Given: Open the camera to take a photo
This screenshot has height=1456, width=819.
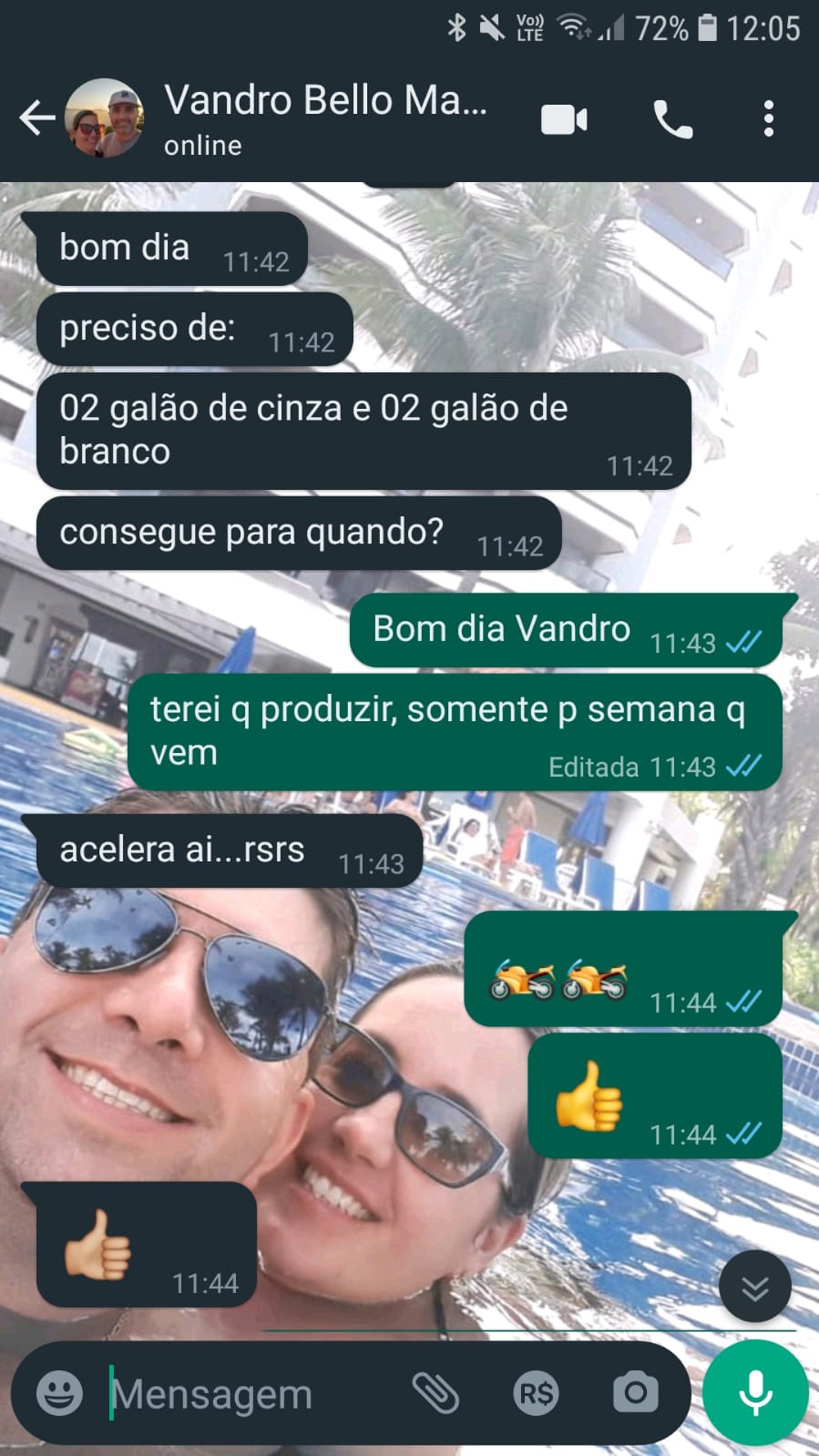Looking at the screenshot, I should pyautogui.click(x=635, y=1393).
